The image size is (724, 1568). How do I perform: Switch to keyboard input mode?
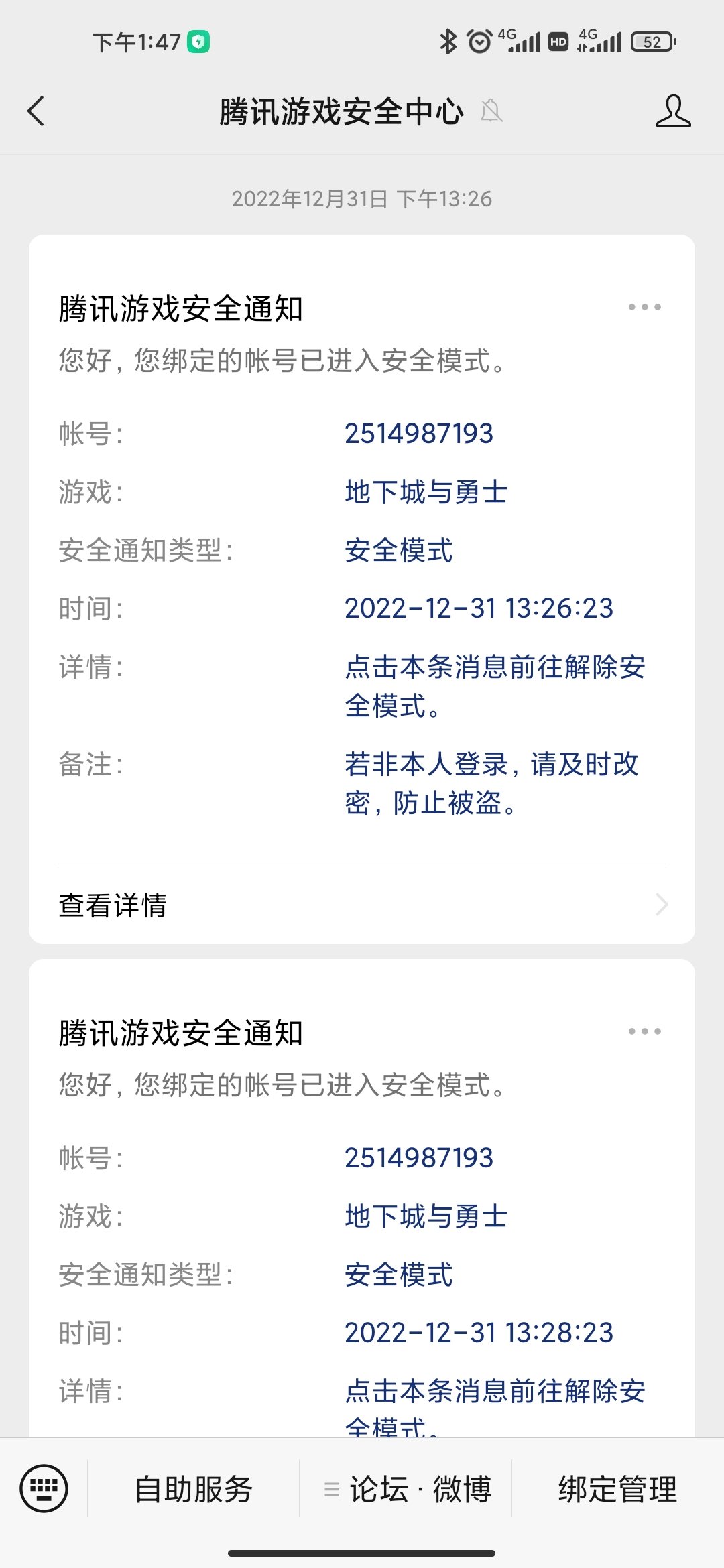(x=44, y=1489)
